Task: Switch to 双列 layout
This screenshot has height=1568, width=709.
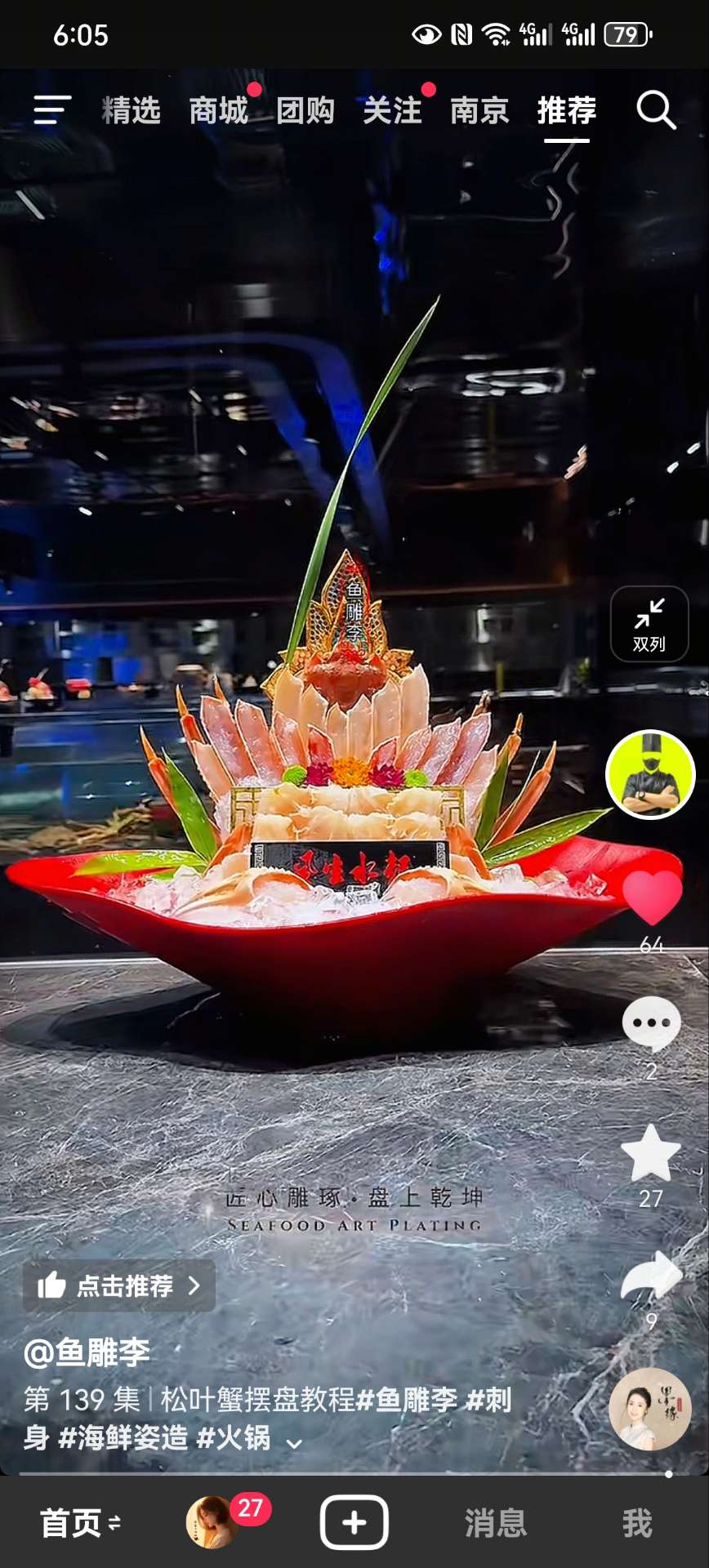Action: click(x=649, y=624)
